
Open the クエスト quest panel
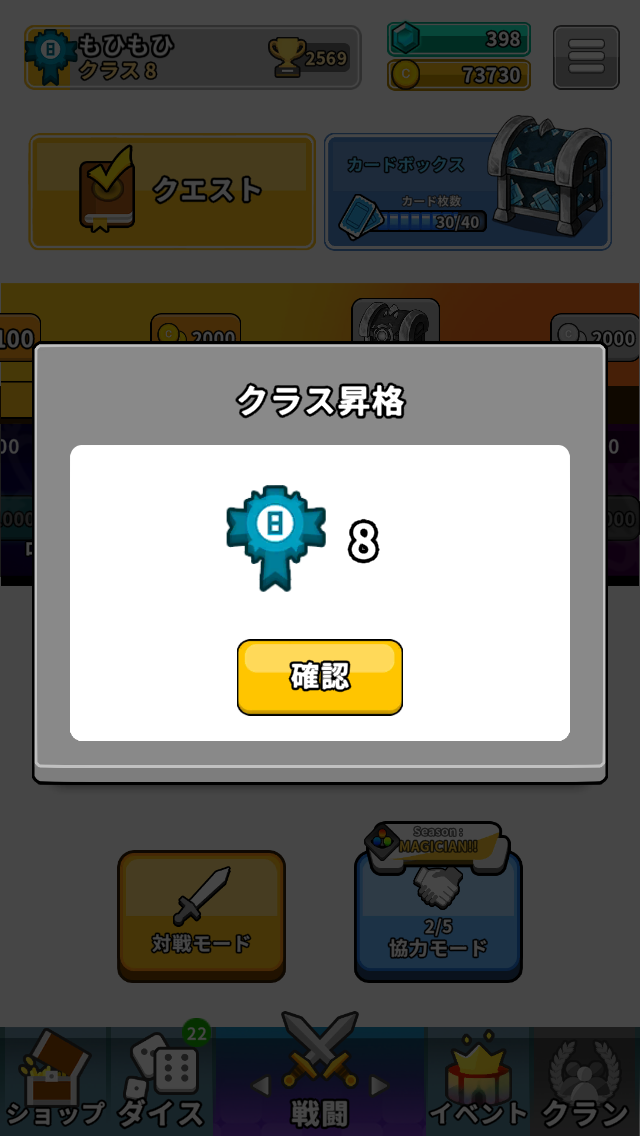pyautogui.click(x=173, y=191)
